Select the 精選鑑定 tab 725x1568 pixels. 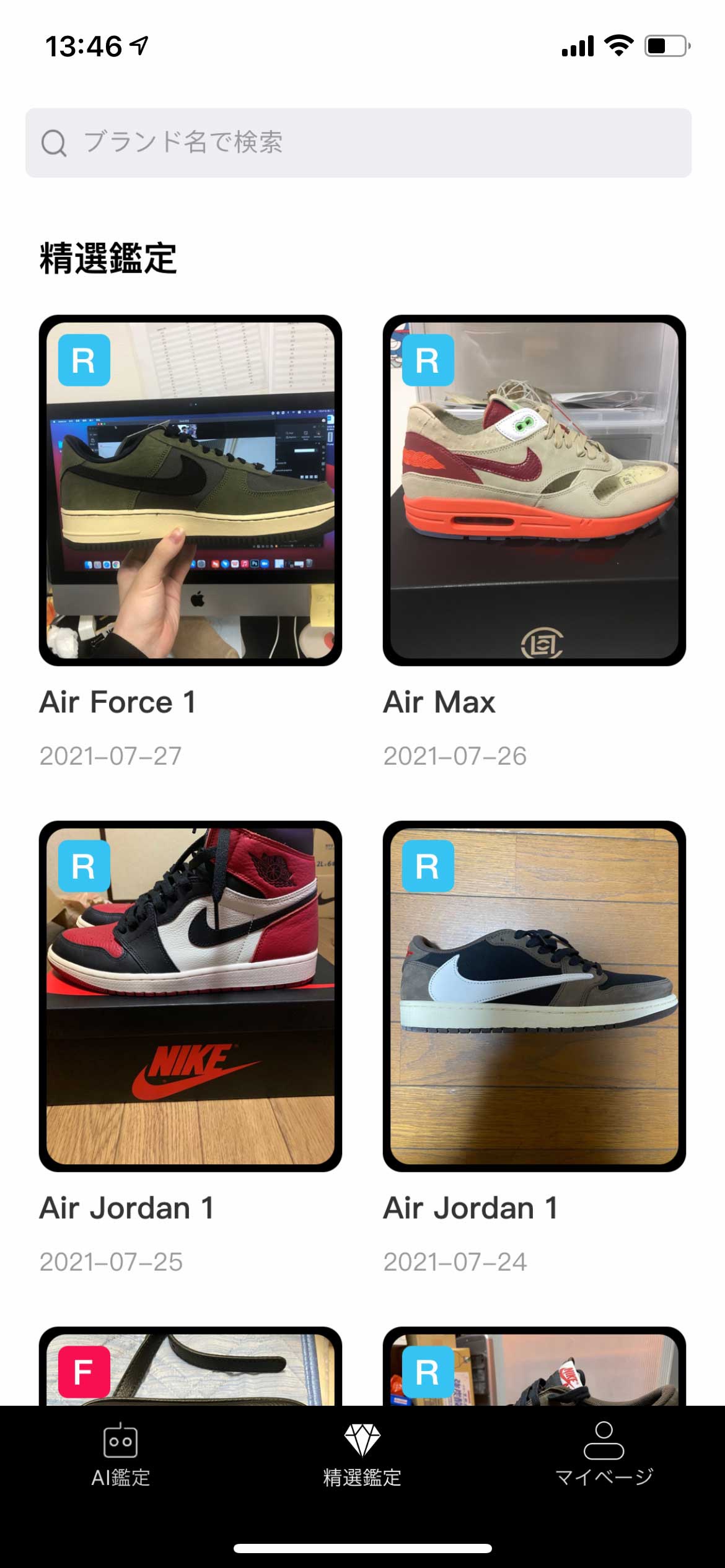pos(362,1455)
